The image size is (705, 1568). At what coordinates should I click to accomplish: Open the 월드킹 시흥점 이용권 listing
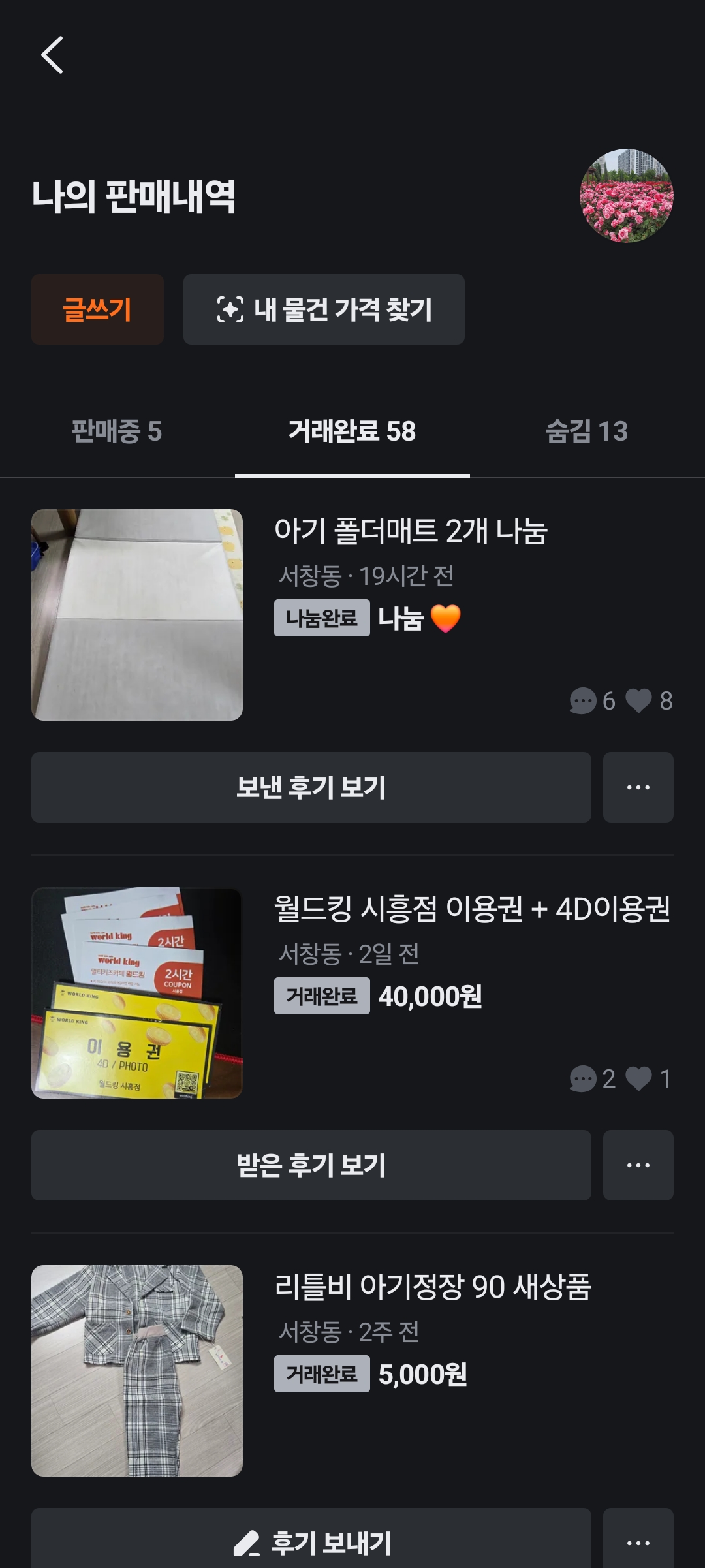click(x=471, y=909)
